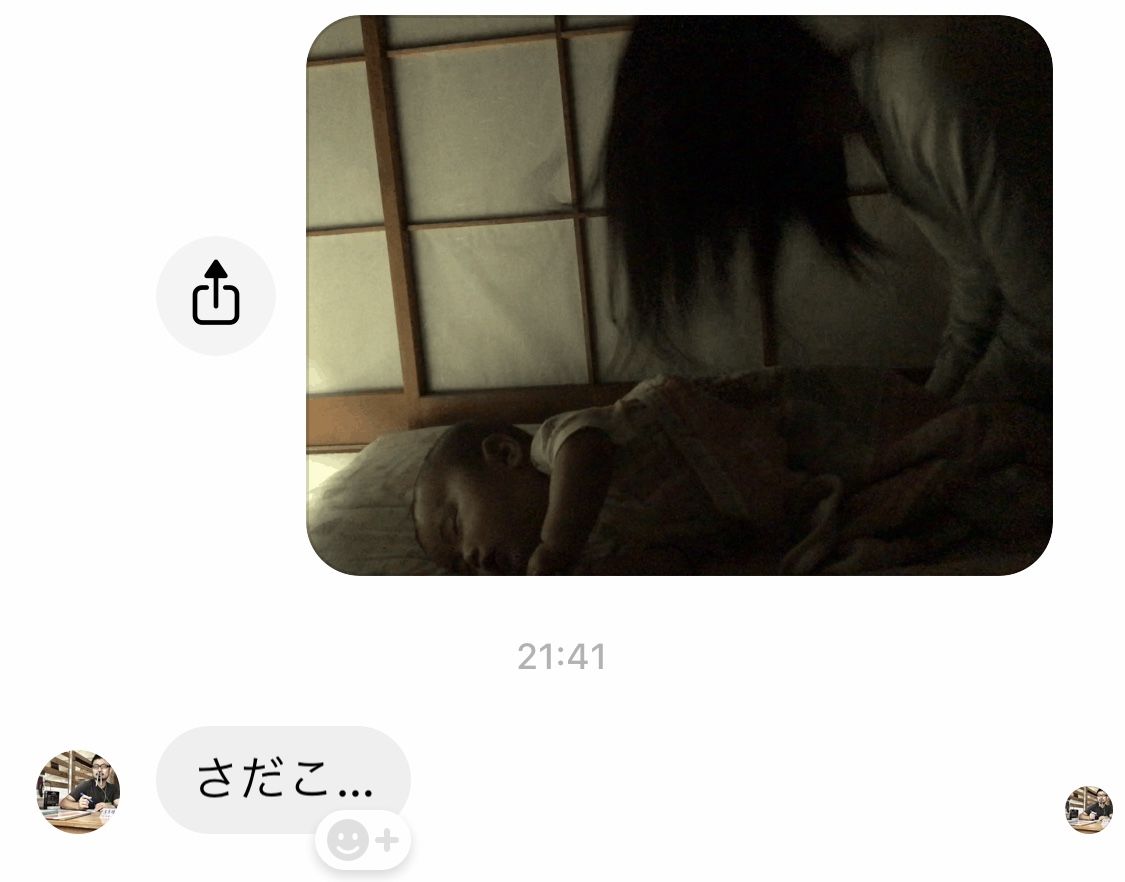The height and width of the screenshot is (882, 1125).
Task: Open sender's profile picture beside さだこ...
Action: [78, 791]
